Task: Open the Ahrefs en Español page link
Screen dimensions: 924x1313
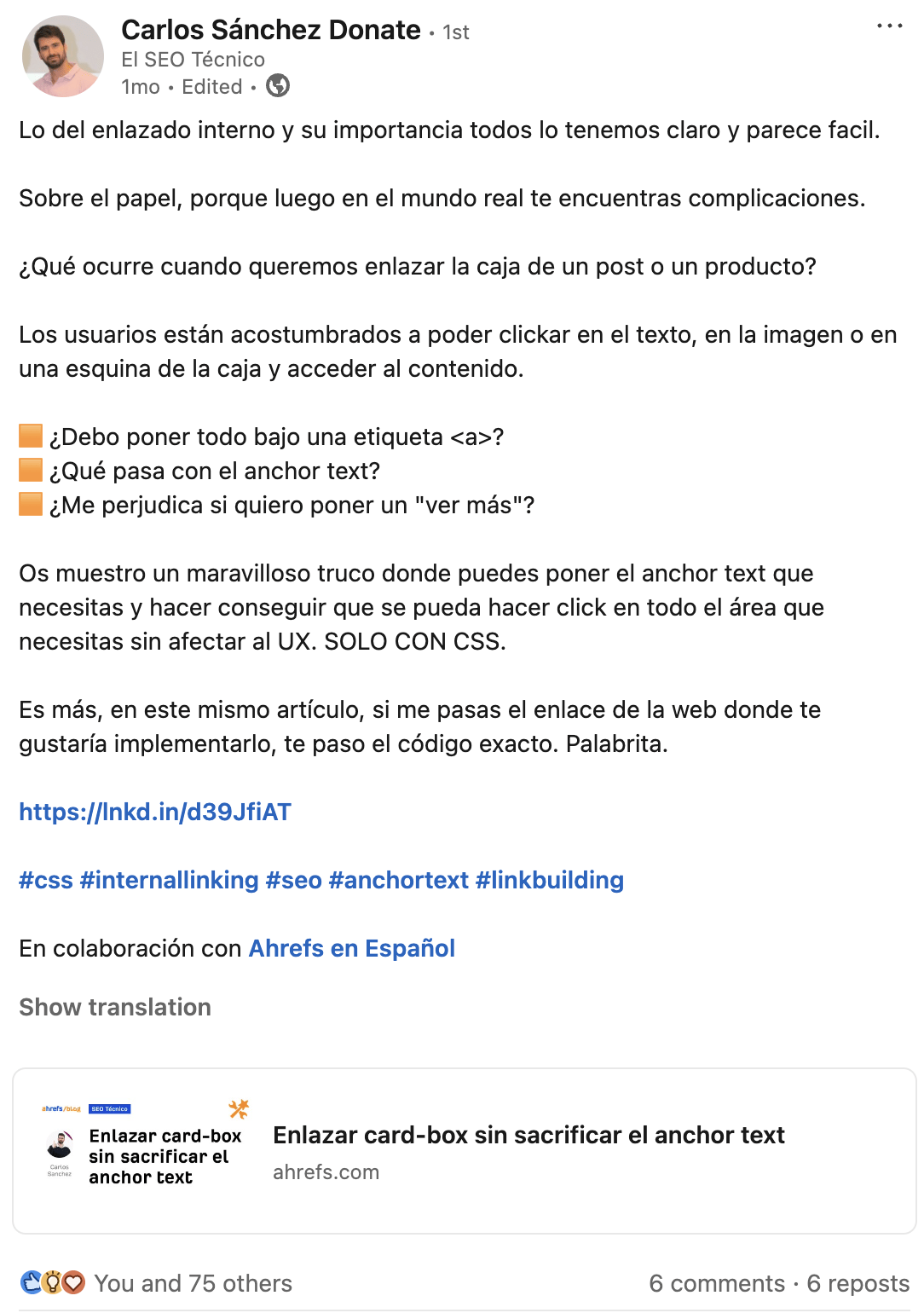Action: click(x=351, y=948)
